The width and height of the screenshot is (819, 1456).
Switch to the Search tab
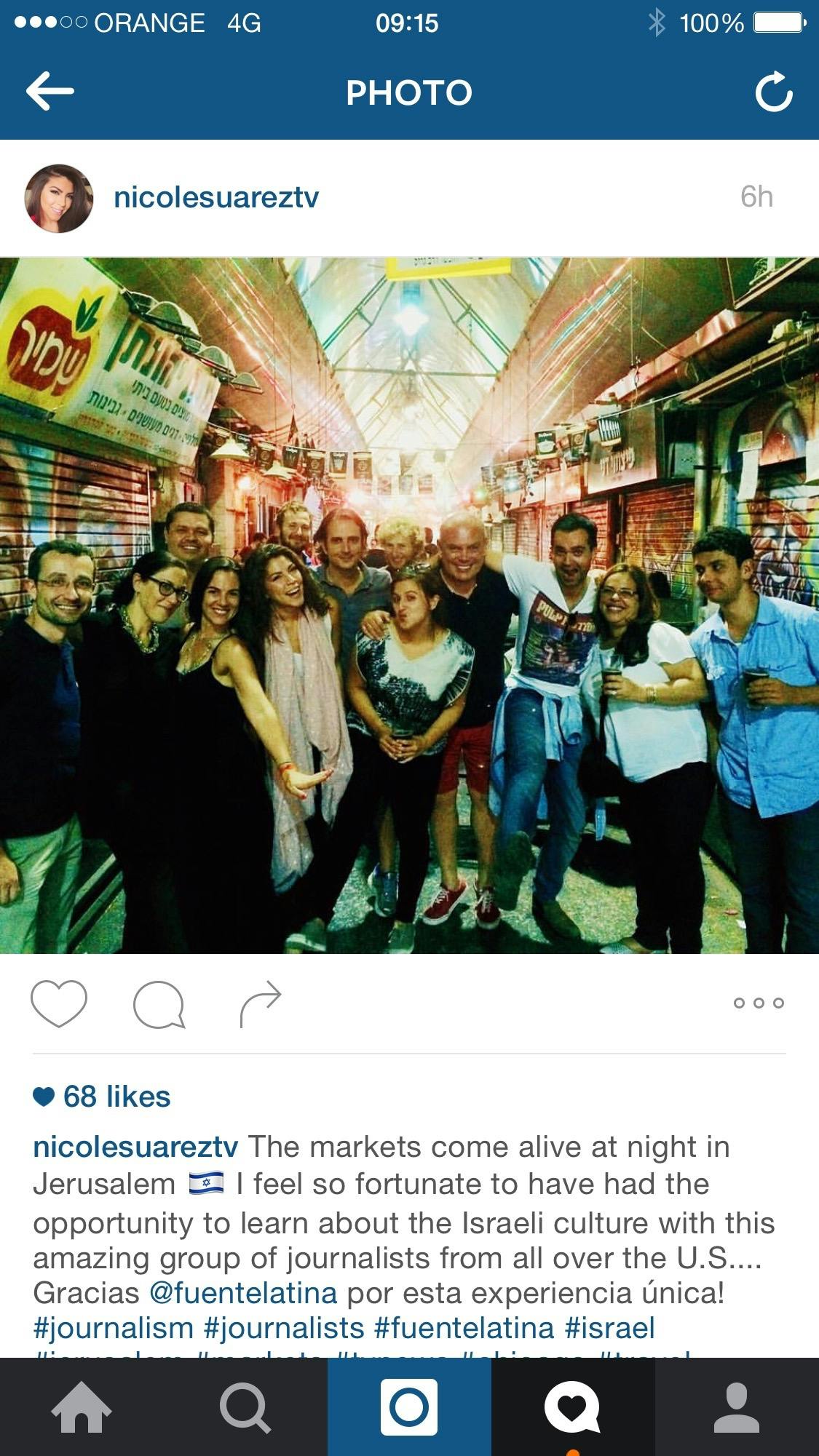[245, 1407]
